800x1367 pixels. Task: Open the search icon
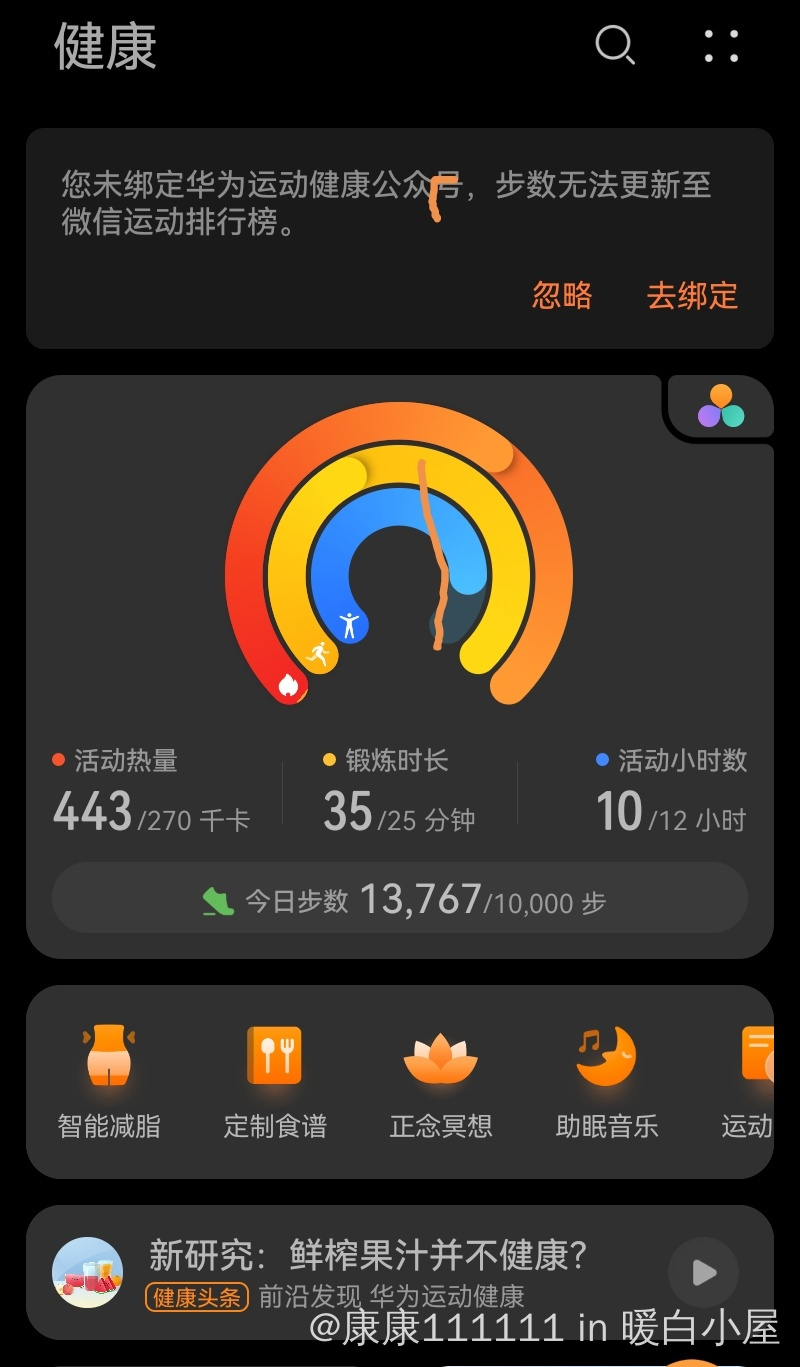click(615, 45)
